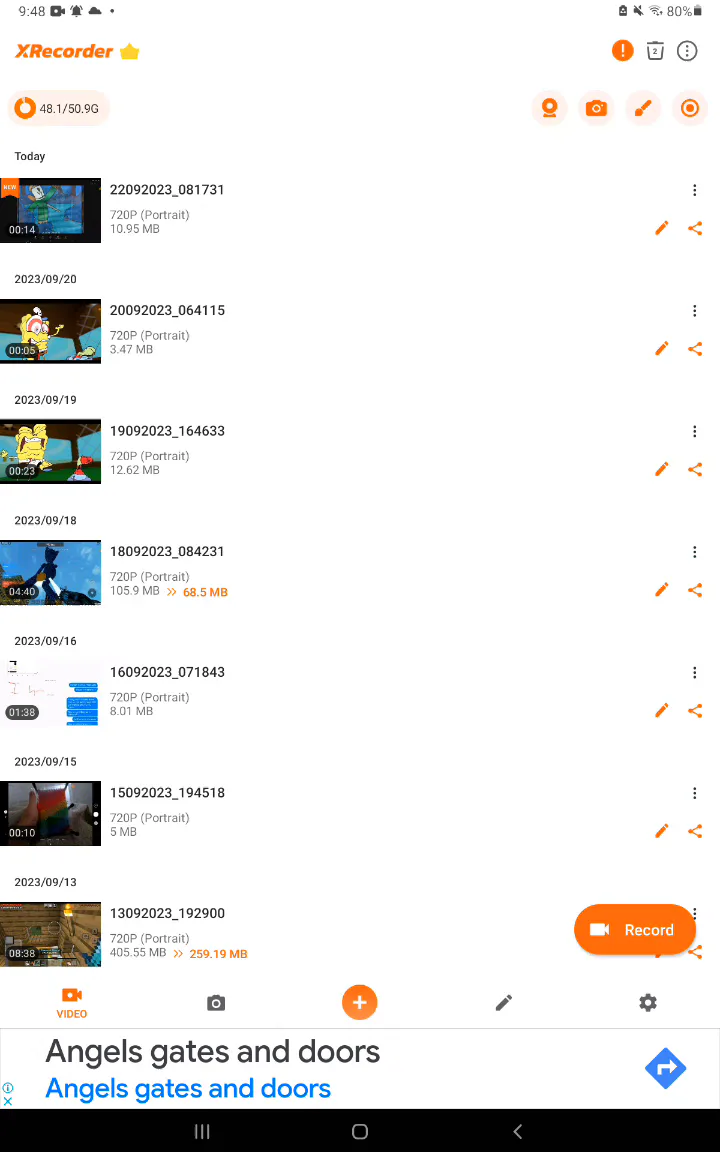Start recording with the Record button
Screen dimensions: 720x1152
pyautogui.click(x=634, y=929)
